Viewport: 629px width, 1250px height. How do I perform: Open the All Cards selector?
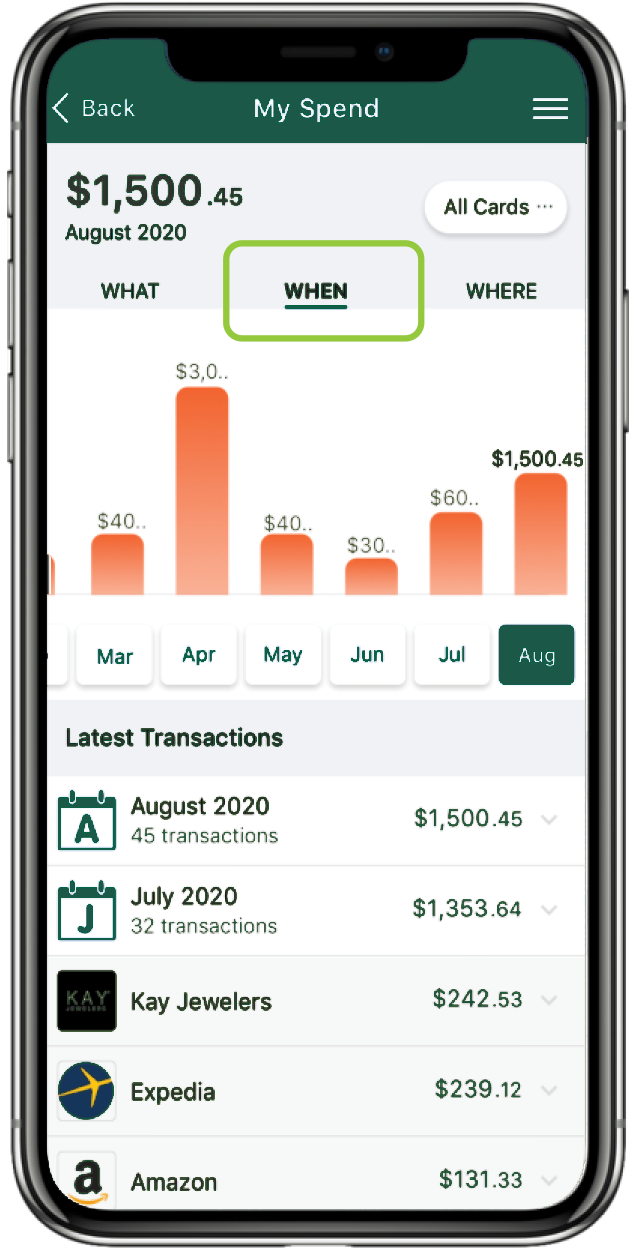click(496, 207)
